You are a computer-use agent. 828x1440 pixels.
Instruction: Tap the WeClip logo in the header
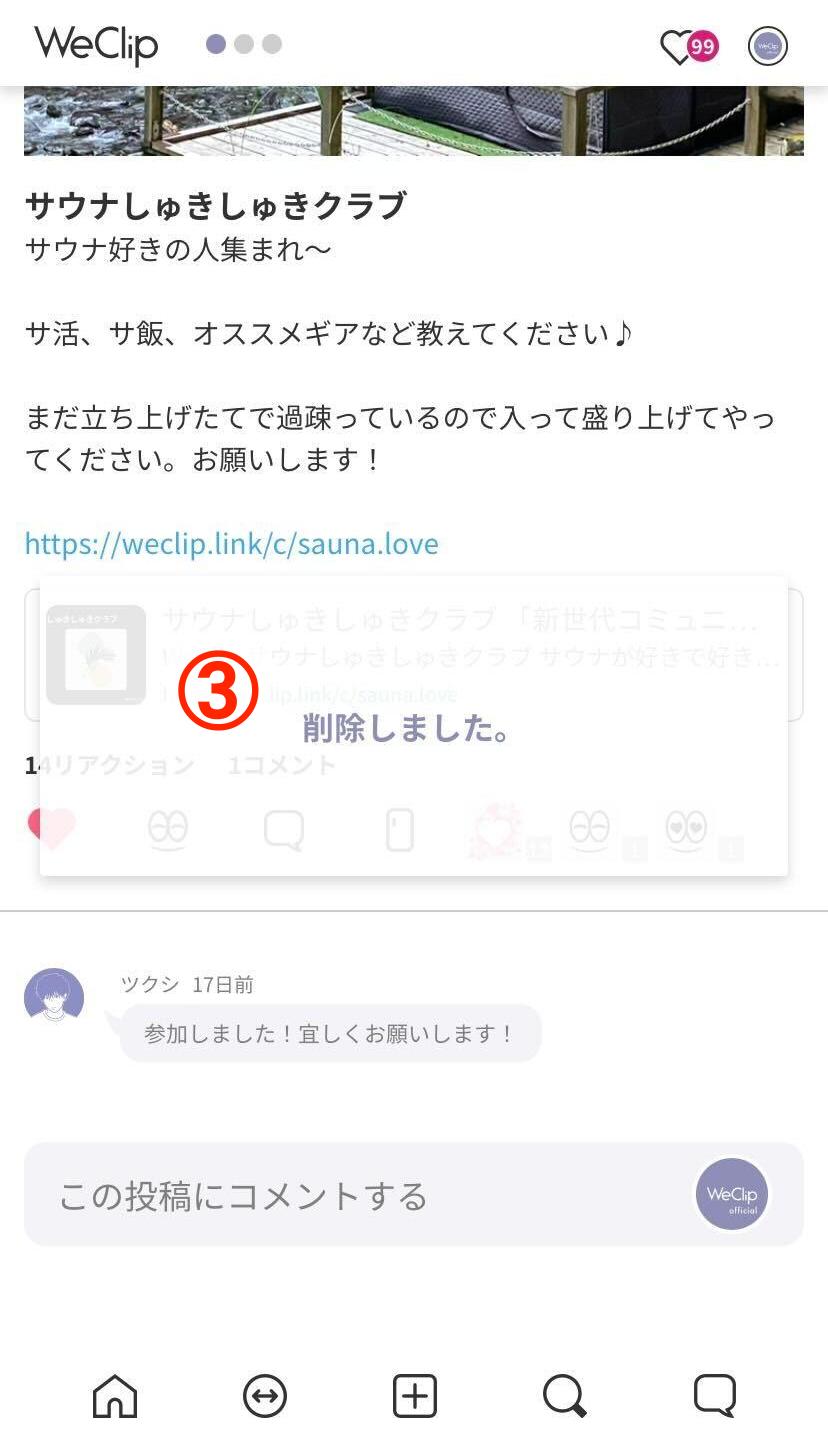96,45
